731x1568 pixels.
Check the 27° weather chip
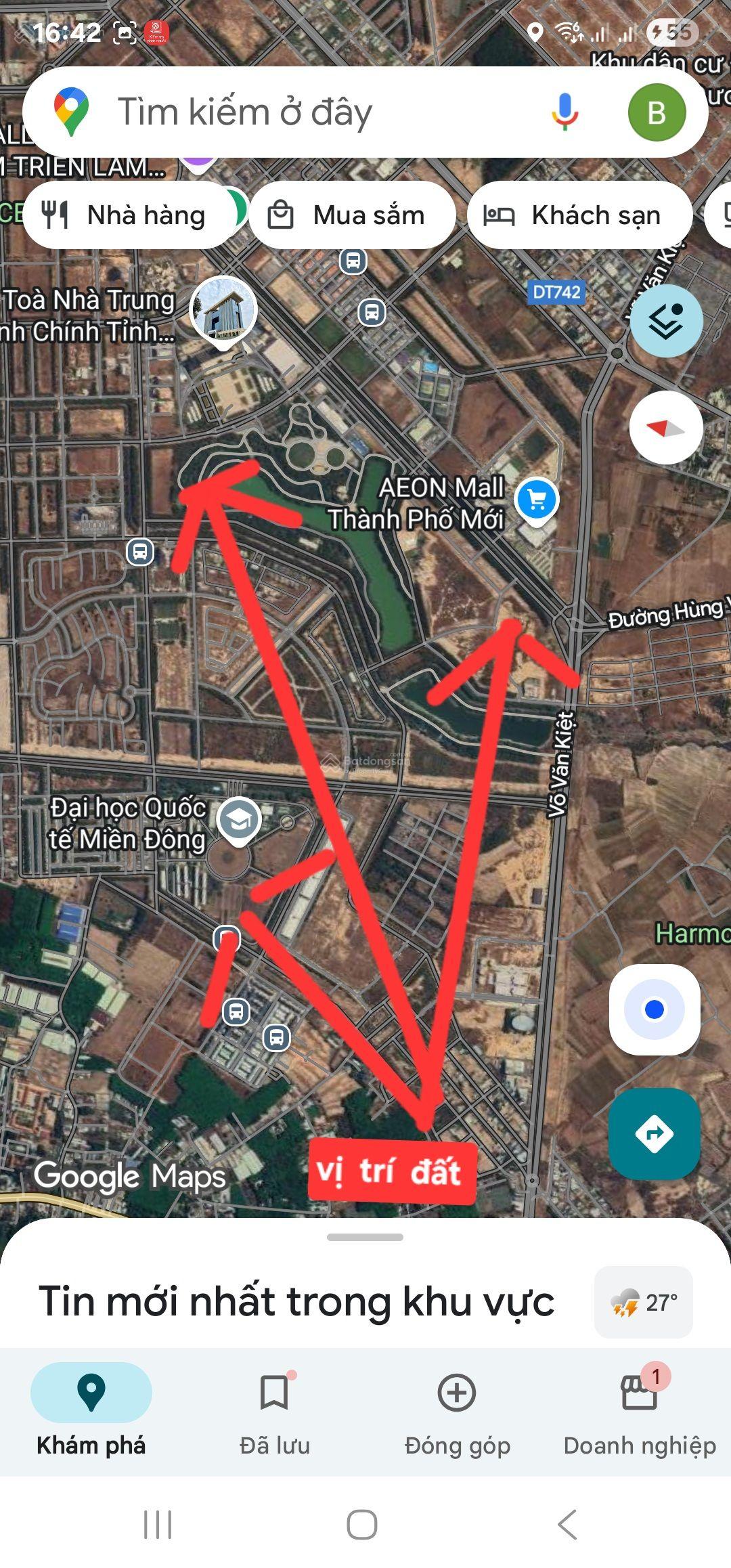tap(643, 1302)
